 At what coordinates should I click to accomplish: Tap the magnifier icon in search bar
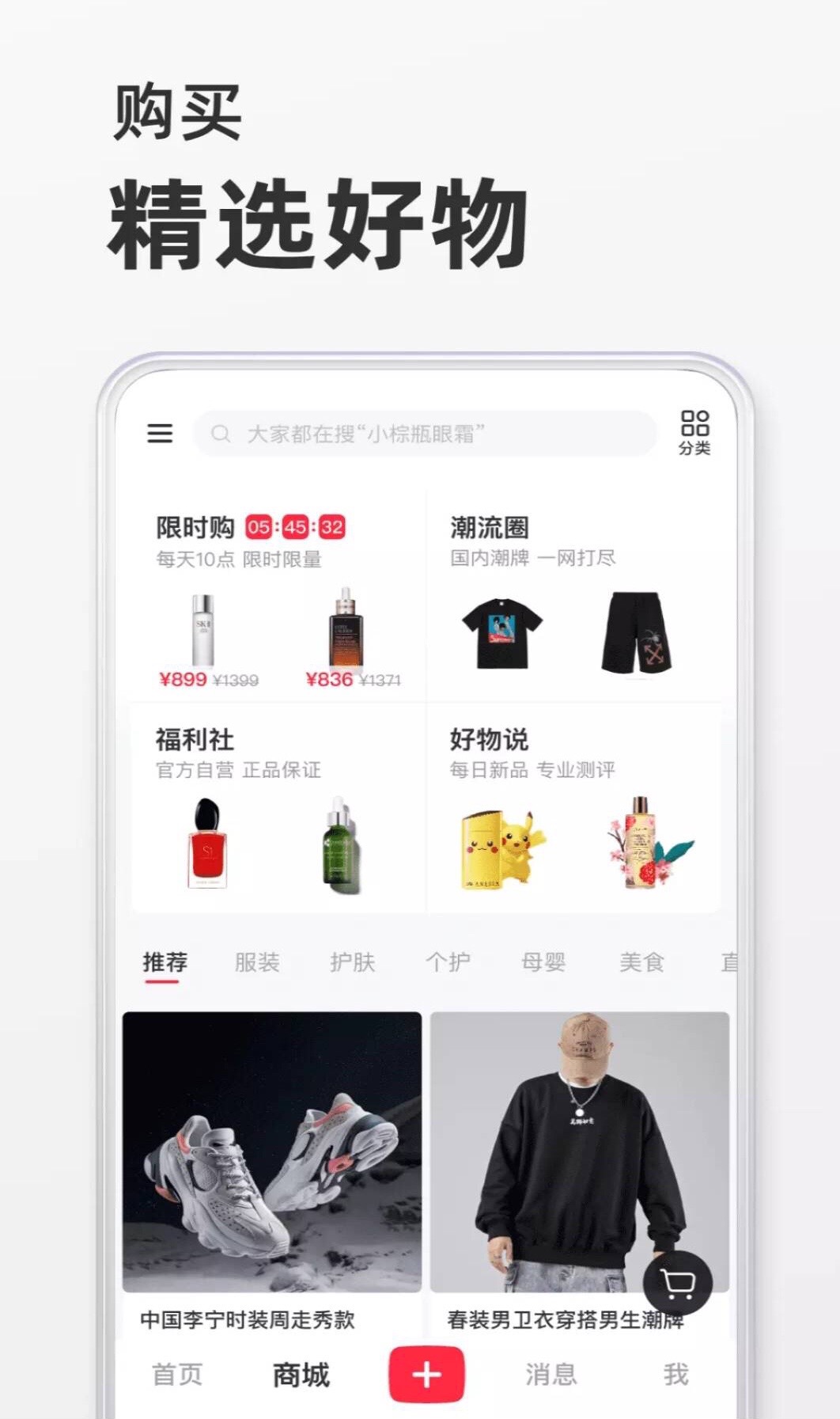pyautogui.click(x=222, y=434)
